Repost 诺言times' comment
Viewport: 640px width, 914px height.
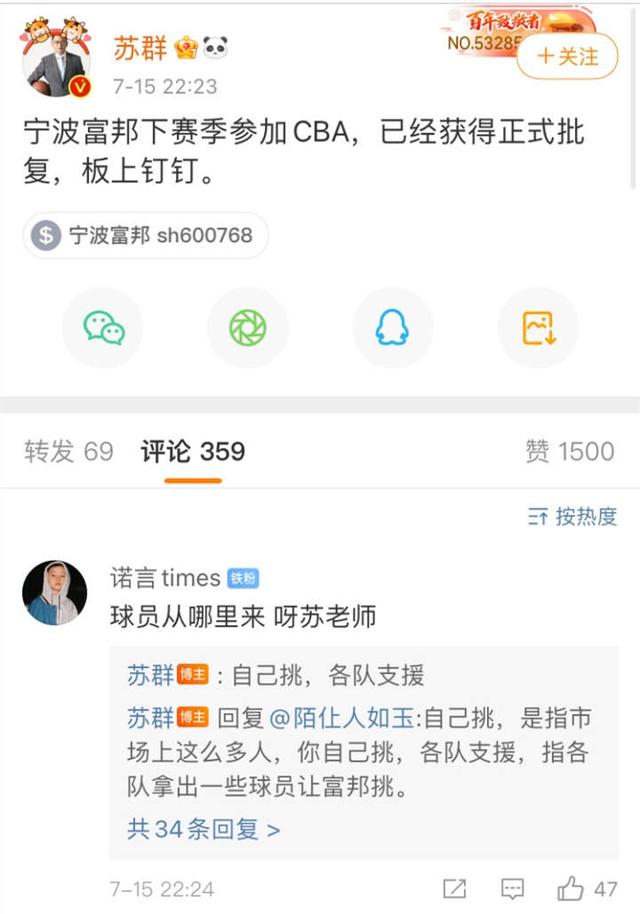[x=454, y=888]
